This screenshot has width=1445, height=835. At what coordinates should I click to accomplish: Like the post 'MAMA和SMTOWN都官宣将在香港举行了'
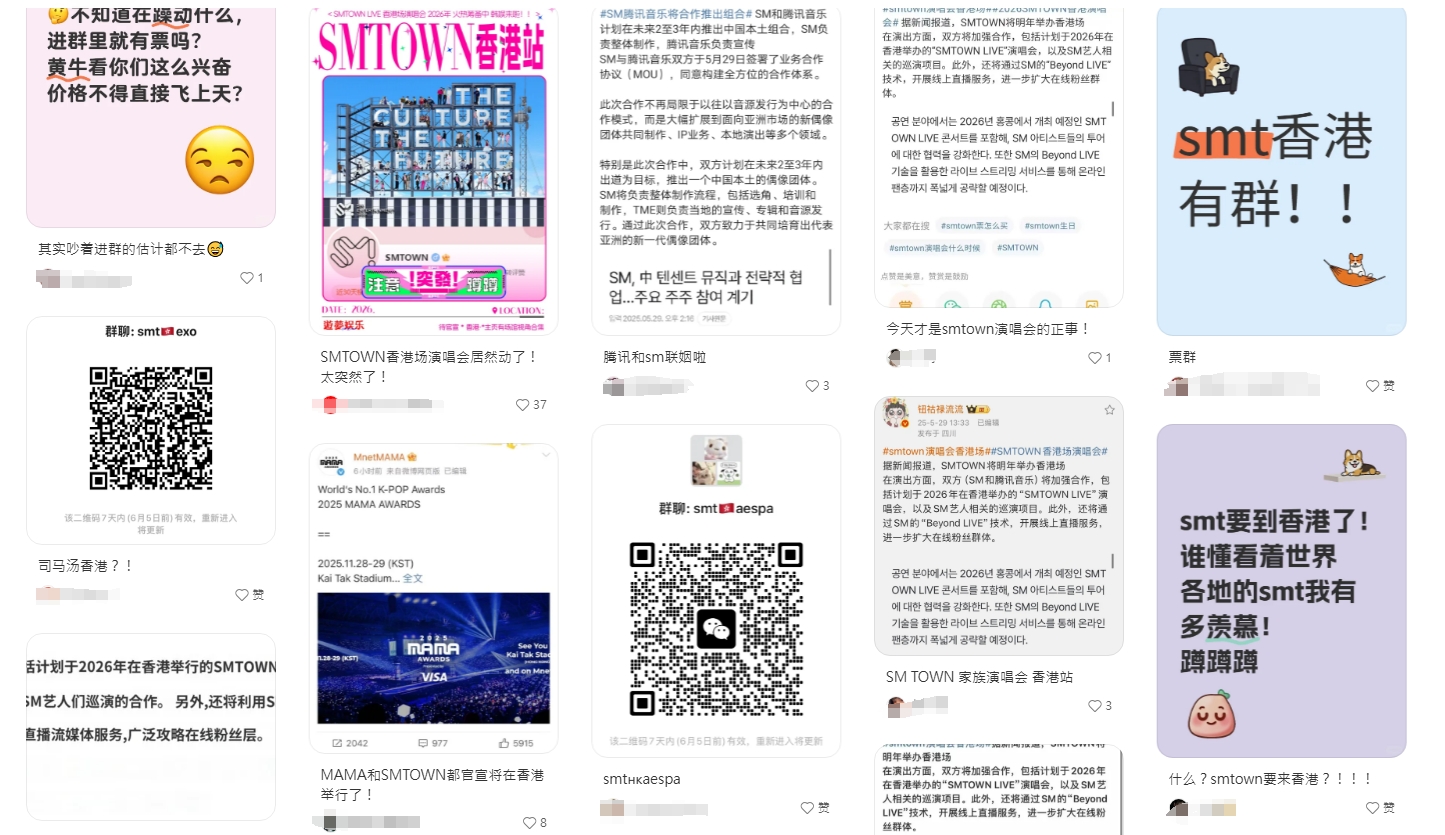pyautogui.click(x=529, y=823)
